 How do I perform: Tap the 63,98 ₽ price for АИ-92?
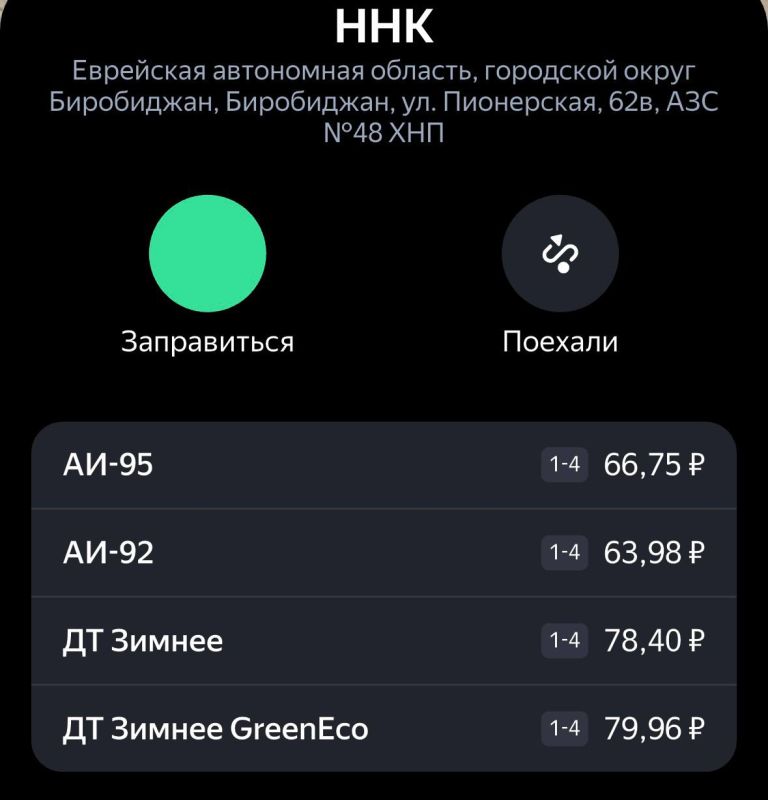pyautogui.click(x=655, y=553)
